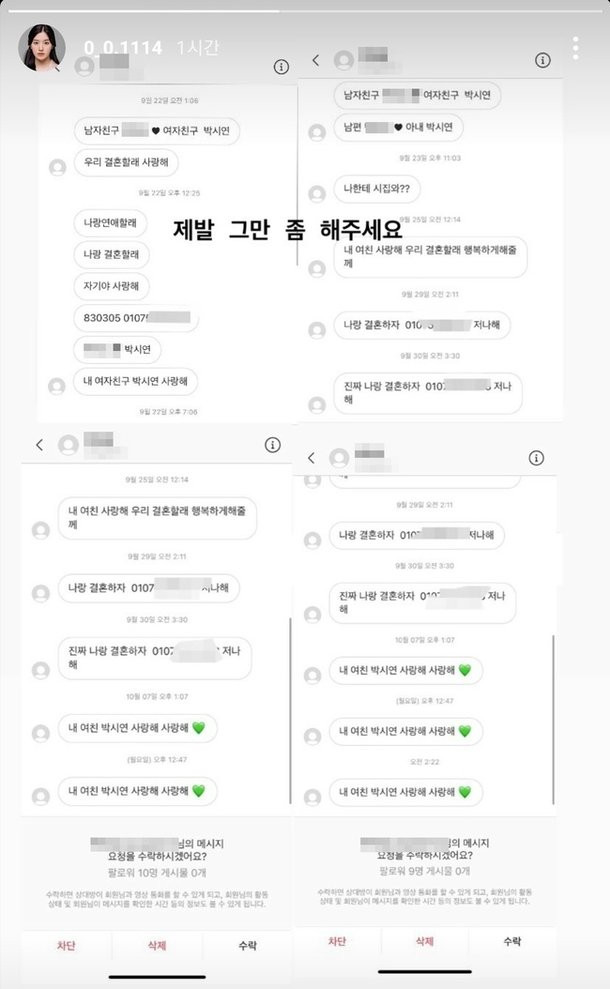Tap the username 0_0.1114
610x989 pixels.
123,47
